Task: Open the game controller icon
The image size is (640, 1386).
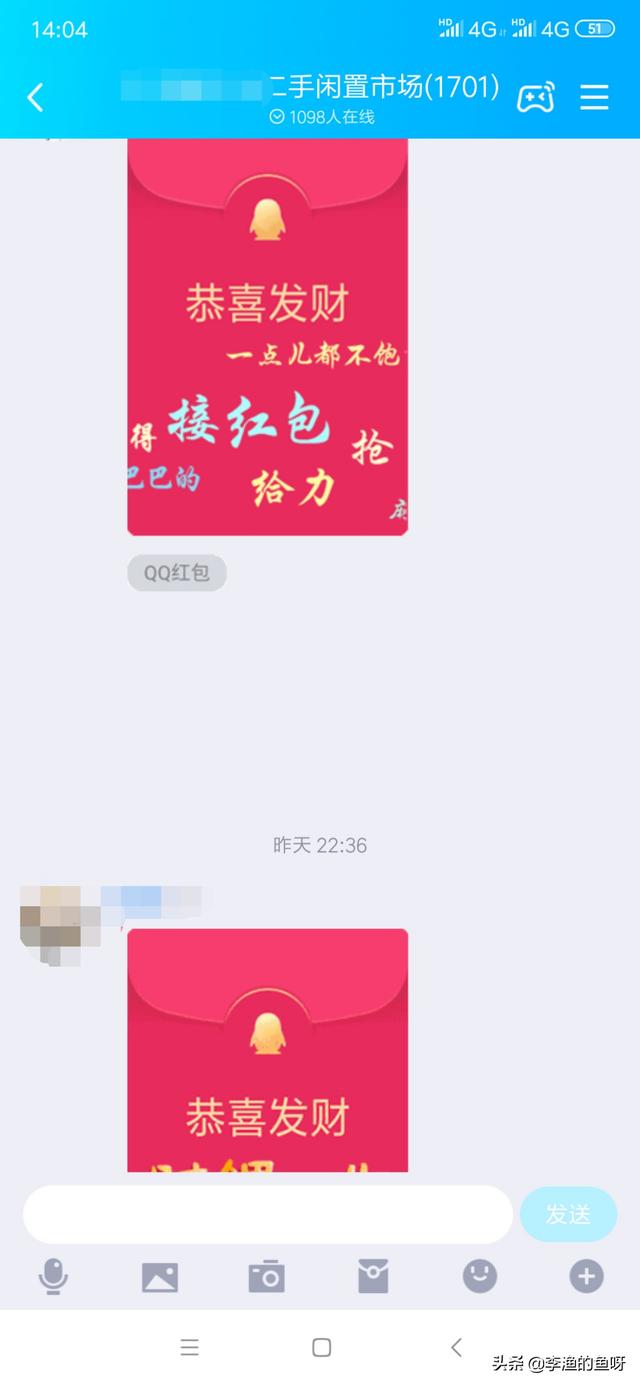Action: point(535,97)
